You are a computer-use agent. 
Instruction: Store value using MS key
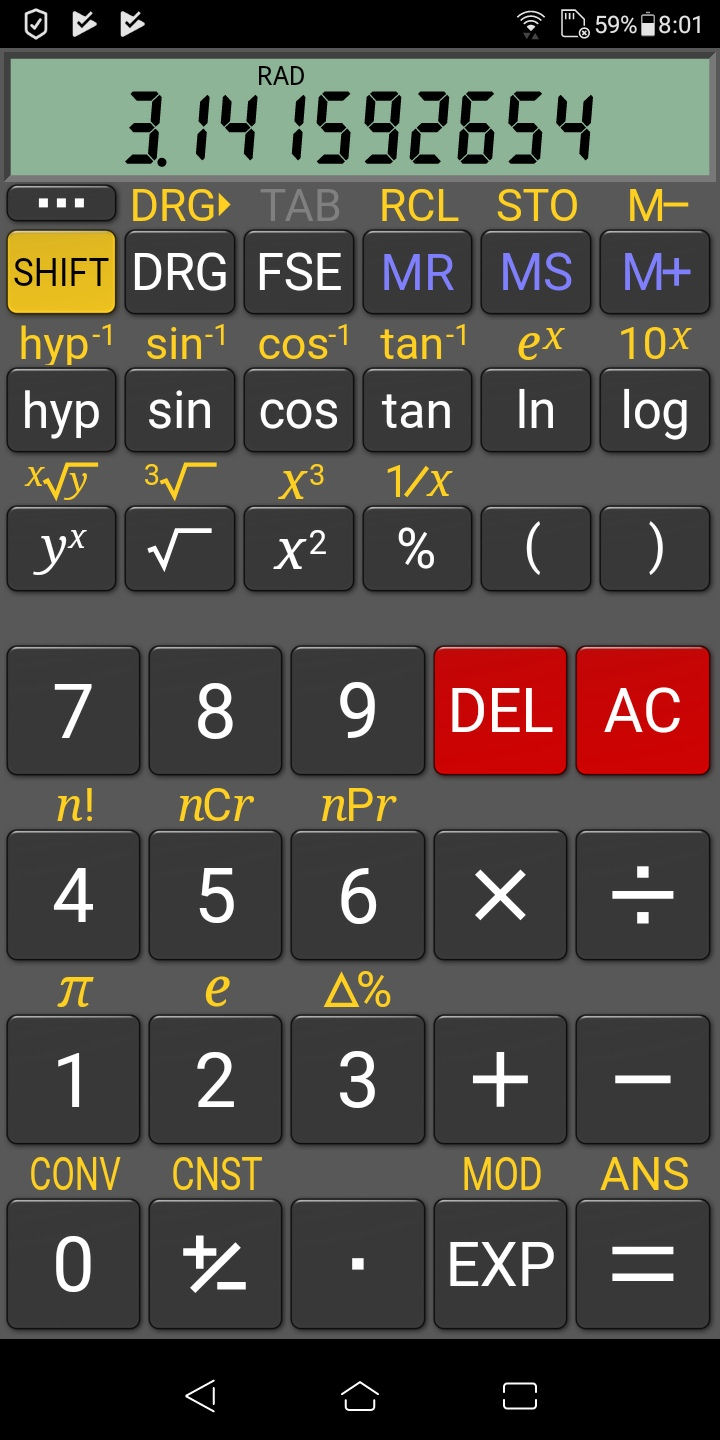click(536, 272)
